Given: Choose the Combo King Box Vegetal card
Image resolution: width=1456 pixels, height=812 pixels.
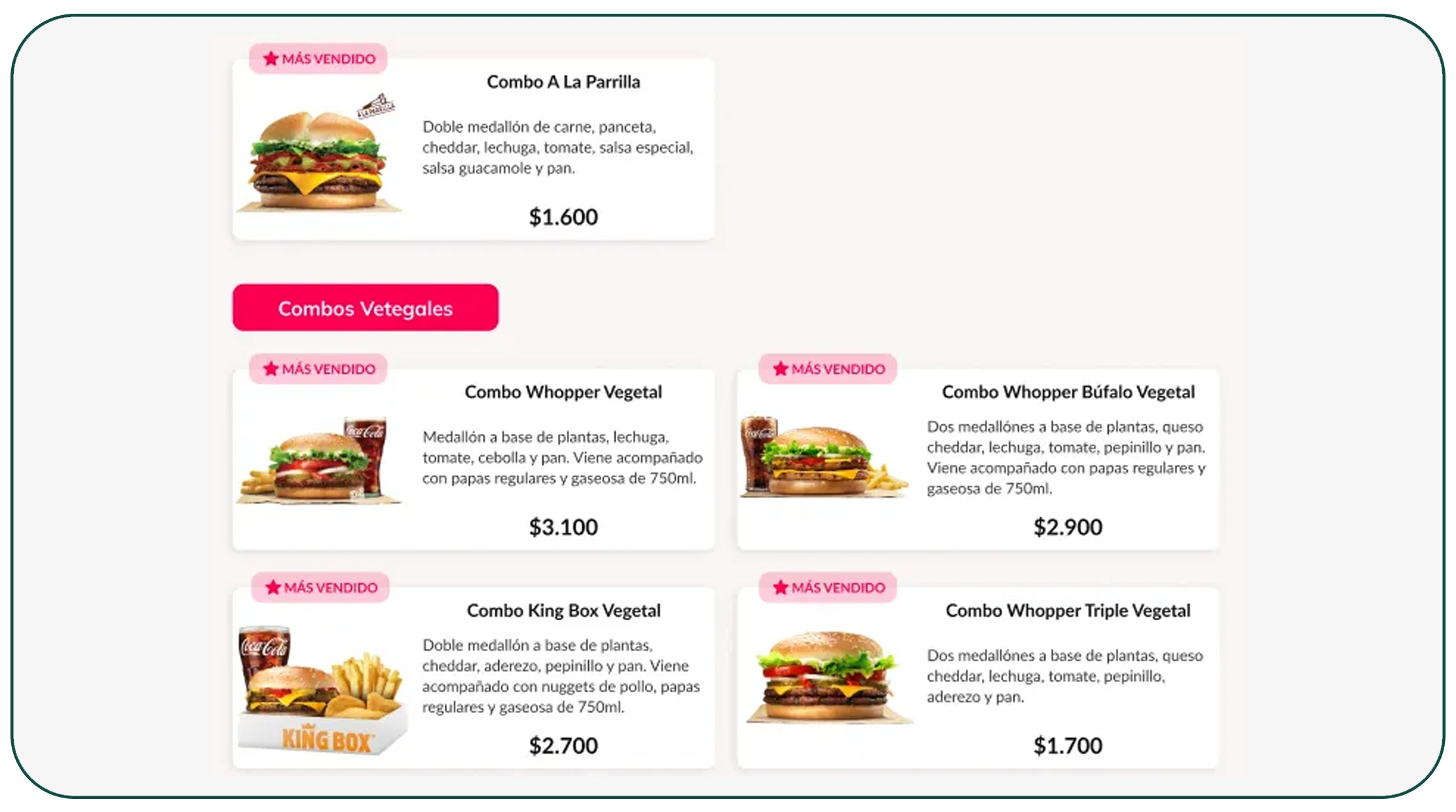Looking at the screenshot, I should point(473,678).
